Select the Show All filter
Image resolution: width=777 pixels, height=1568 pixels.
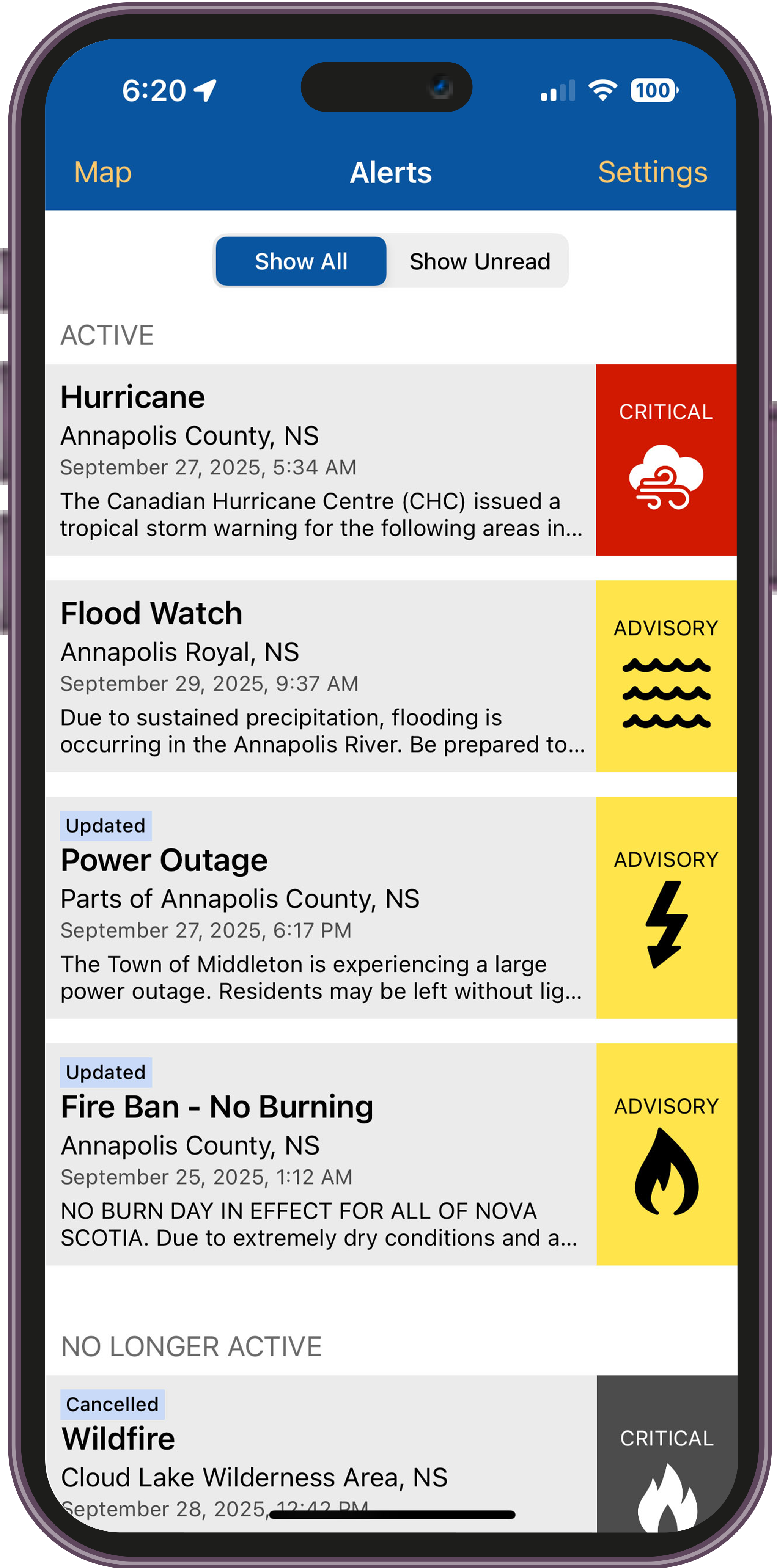tap(301, 261)
